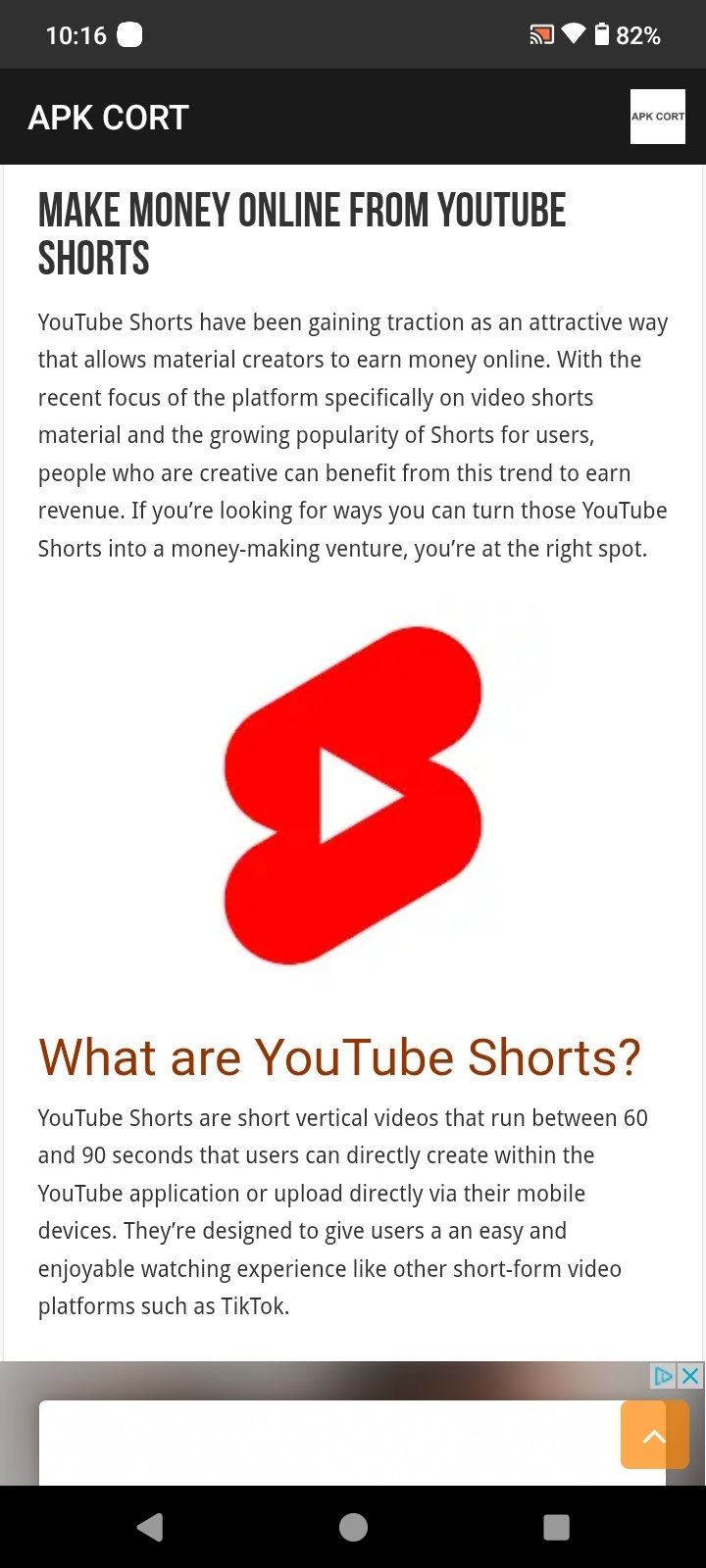
Task: Open the AdChoices info icon
Action: tap(664, 1376)
